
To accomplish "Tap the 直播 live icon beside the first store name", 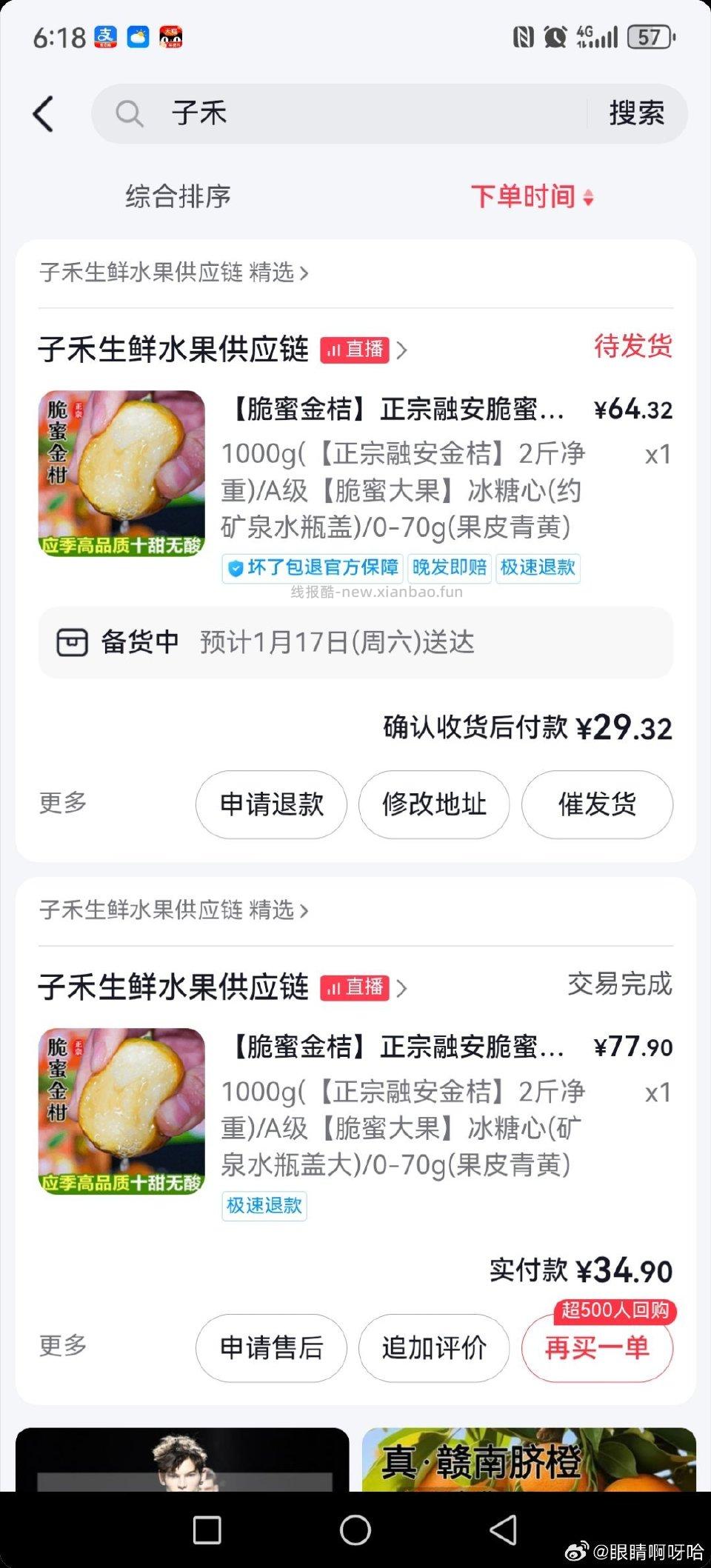I will point(354,350).
